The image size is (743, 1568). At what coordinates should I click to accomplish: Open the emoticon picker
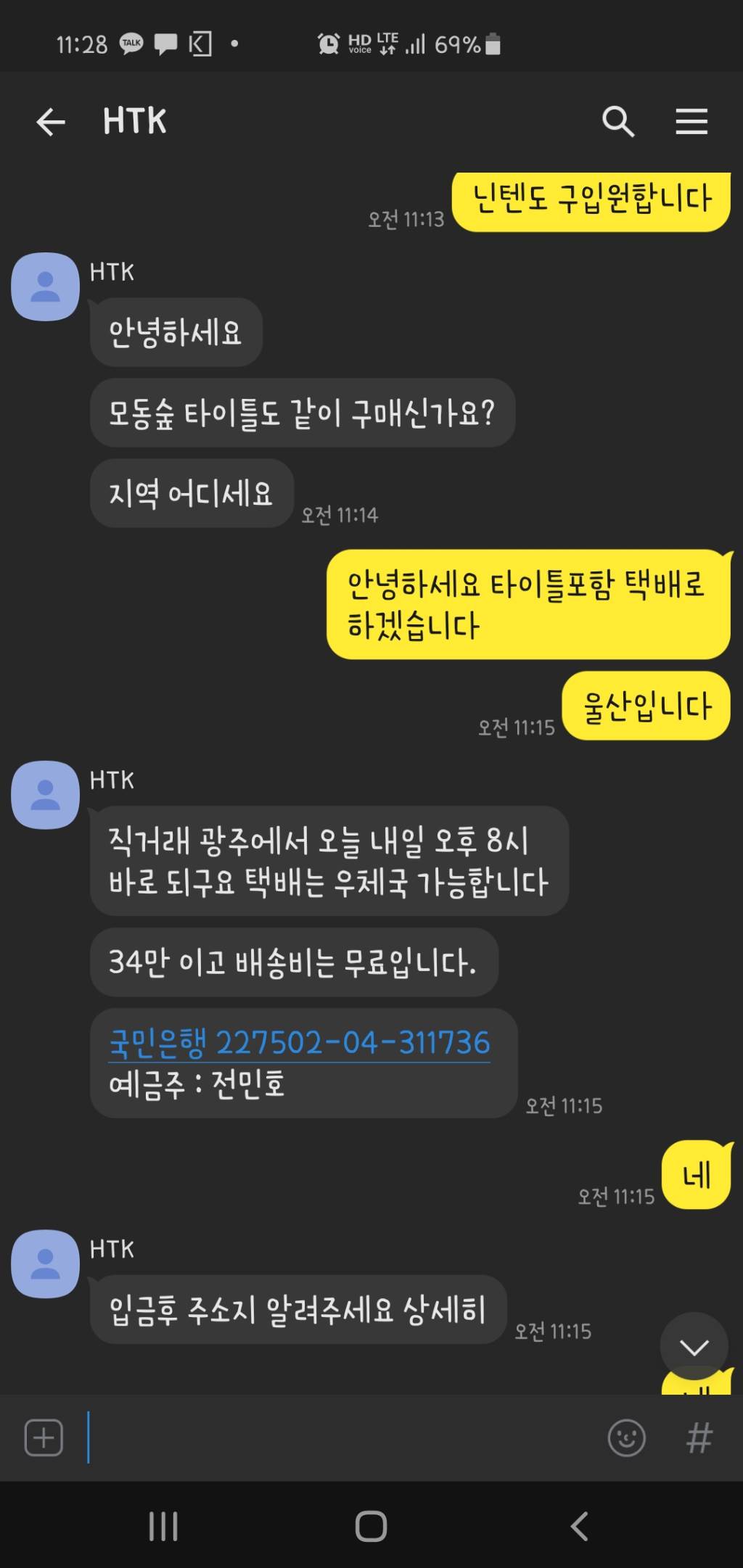(626, 1438)
